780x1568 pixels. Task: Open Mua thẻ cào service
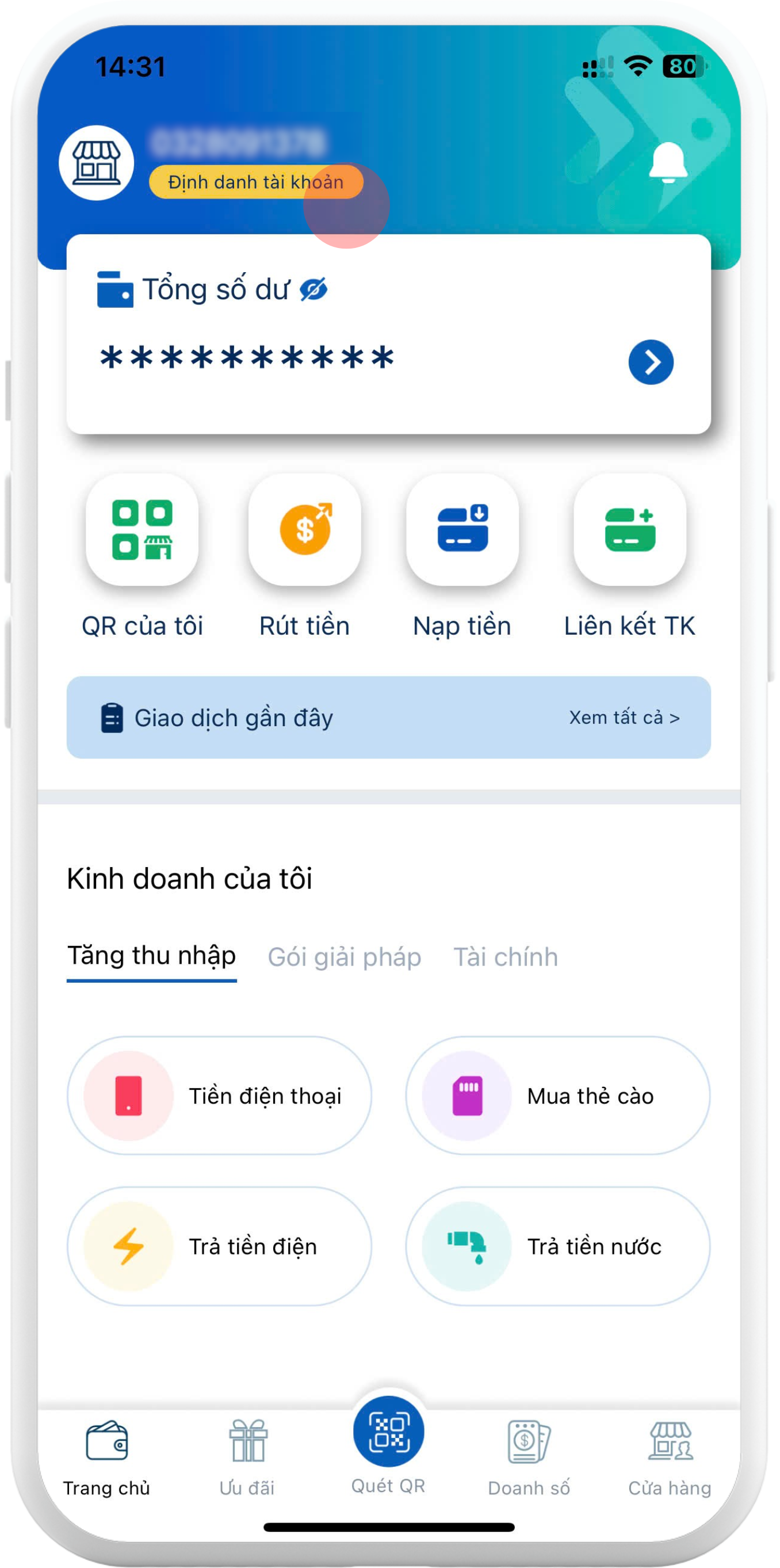[x=557, y=1096]
